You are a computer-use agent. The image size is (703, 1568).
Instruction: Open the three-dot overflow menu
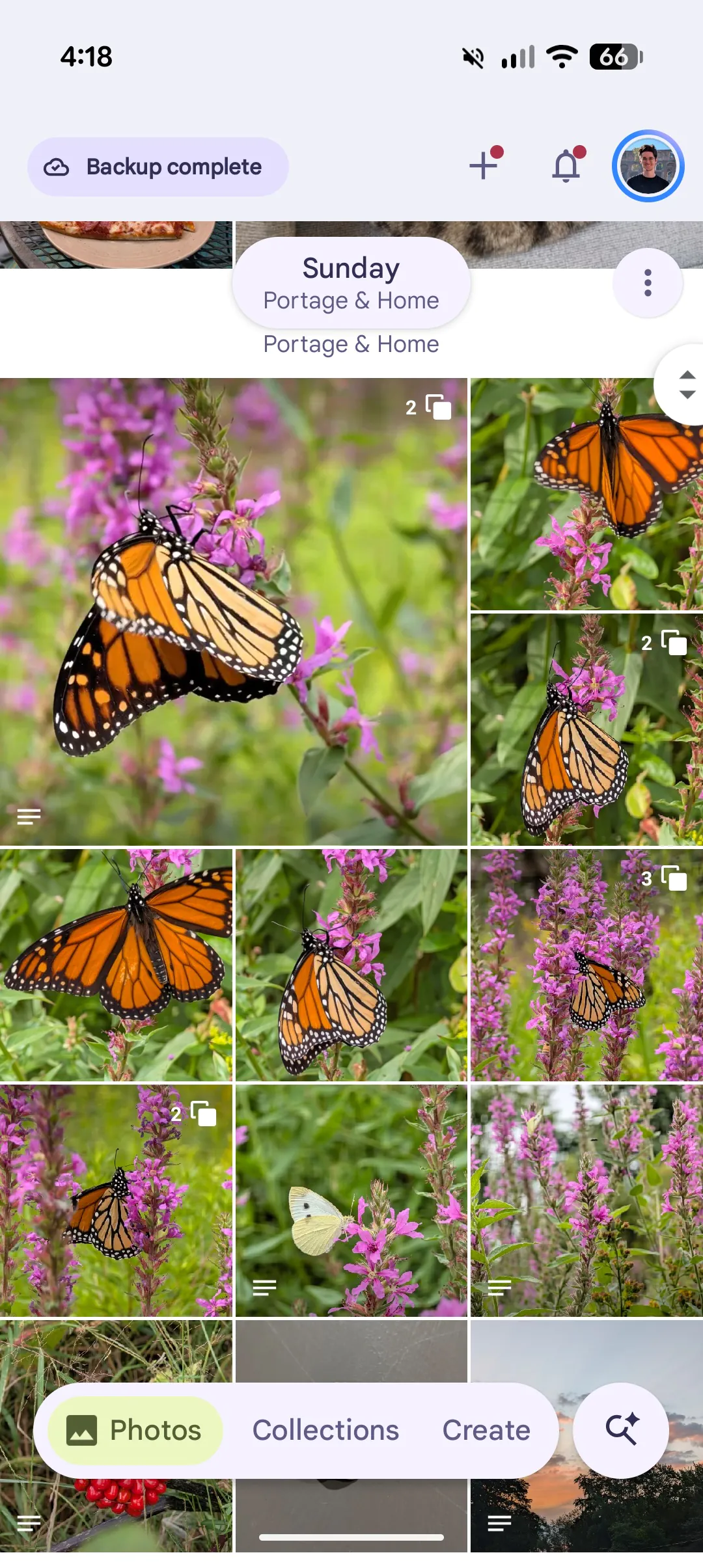pyautogui.click(x=648, y=282)
